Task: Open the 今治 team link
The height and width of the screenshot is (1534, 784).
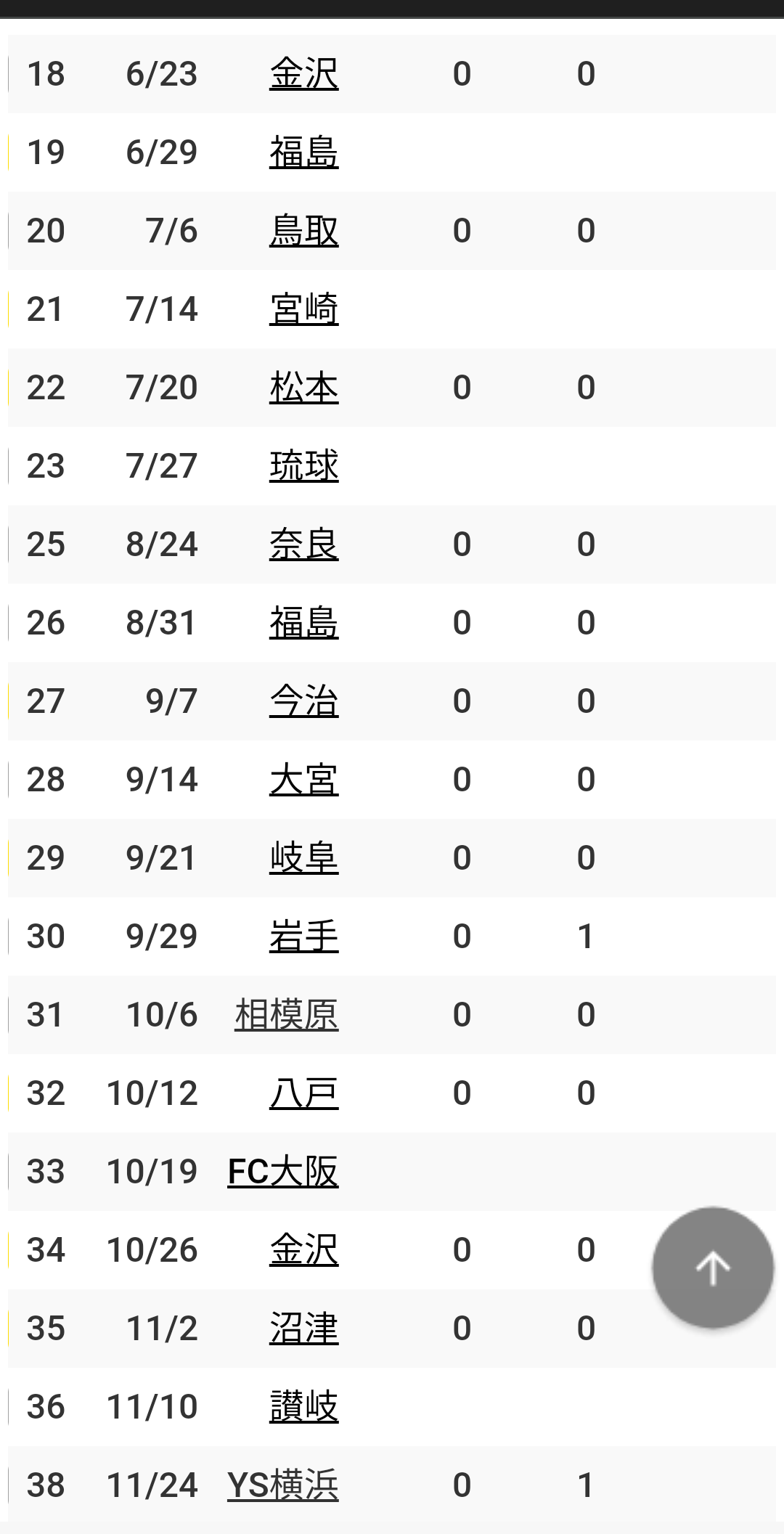Action: 304,701
